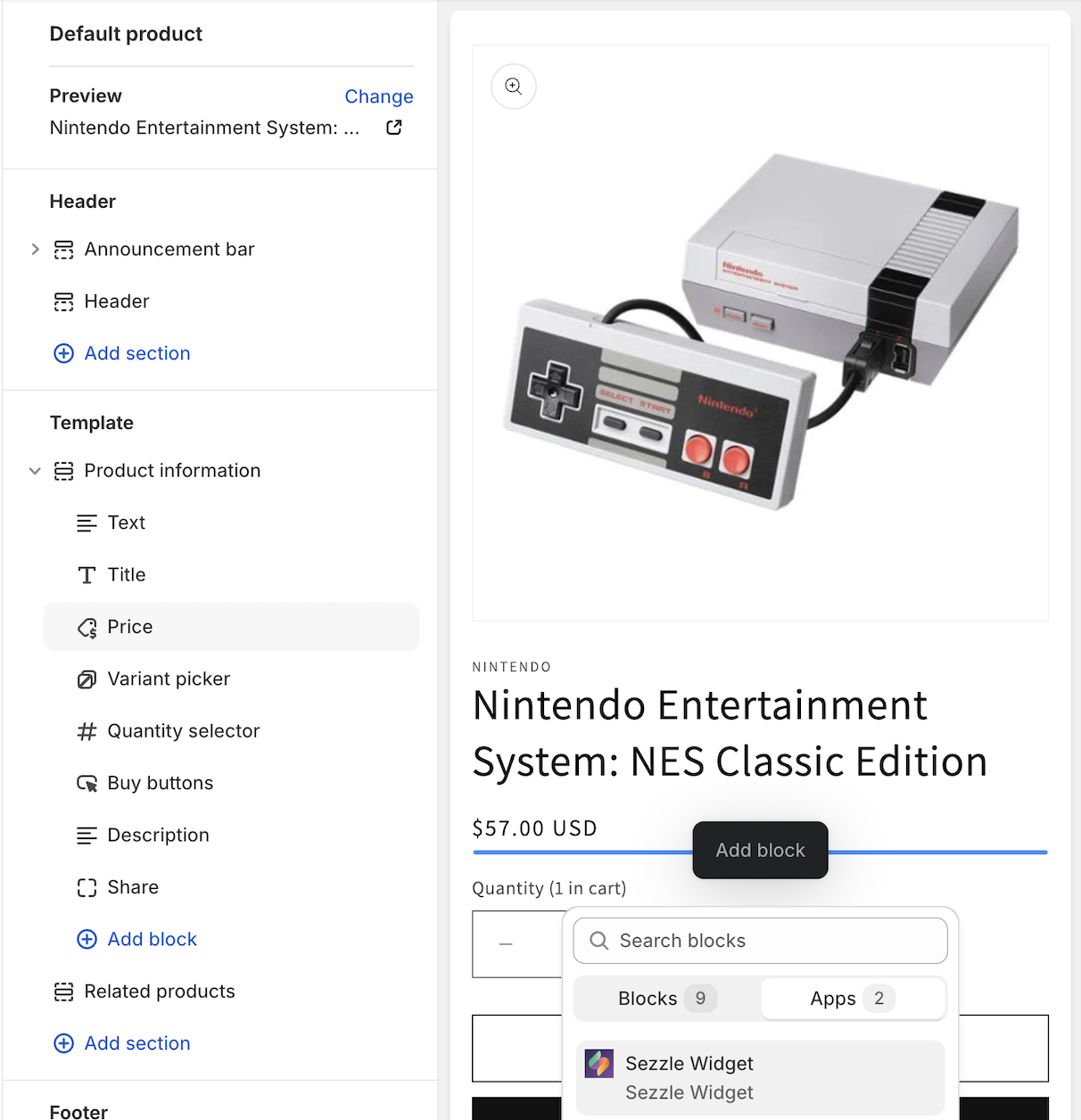This screenshot has height=1120, width=1081.
Task: Change the preview product
Action: pos(378,96)
